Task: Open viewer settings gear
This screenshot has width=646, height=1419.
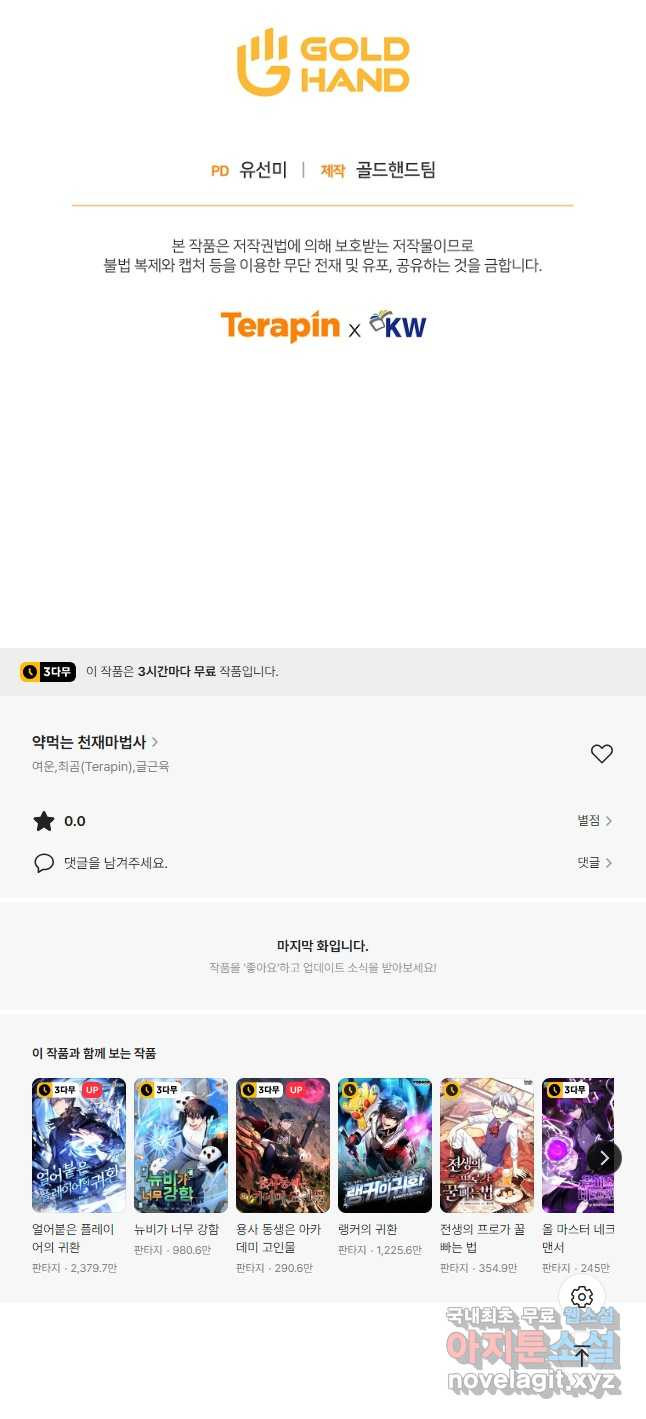Action: click(582, 1297)
